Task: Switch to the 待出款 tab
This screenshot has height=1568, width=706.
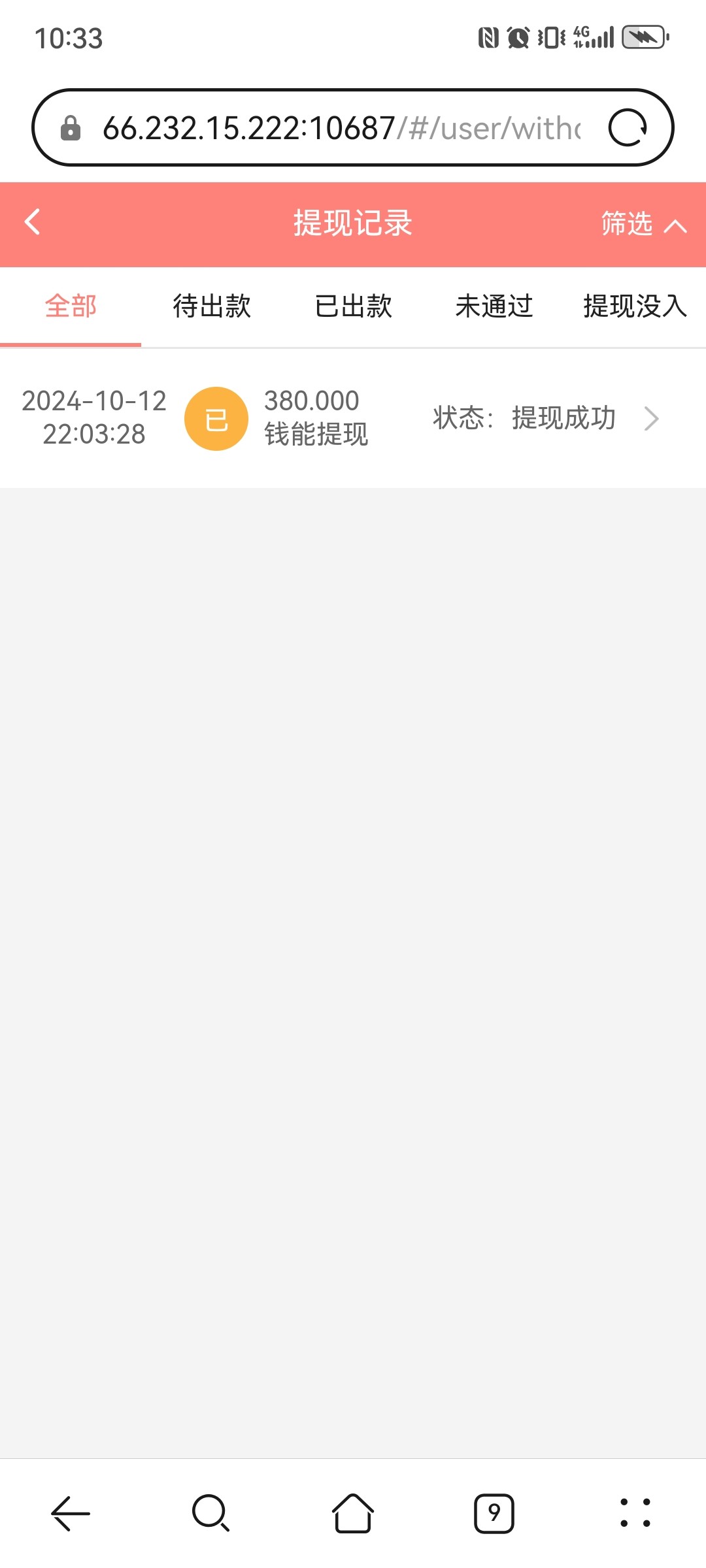Action: 212,306
